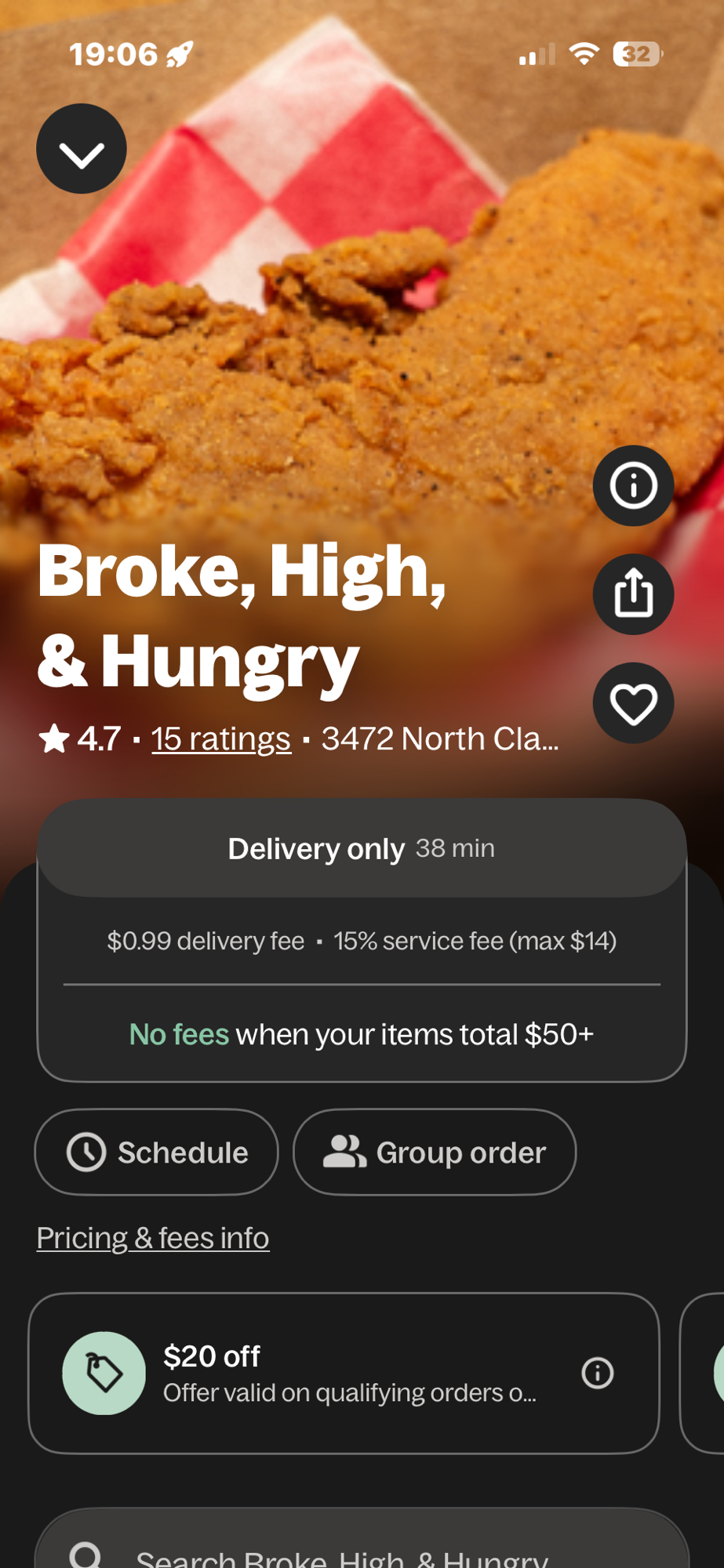The width and height of the screenshot is (724, 1568).
Task: Schedule an order for later
Action: (x=157, y=1152)
